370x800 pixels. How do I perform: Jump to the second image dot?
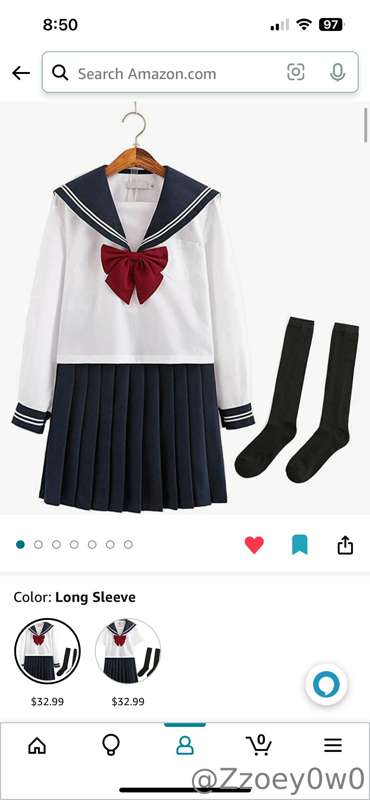click(38, 544)
